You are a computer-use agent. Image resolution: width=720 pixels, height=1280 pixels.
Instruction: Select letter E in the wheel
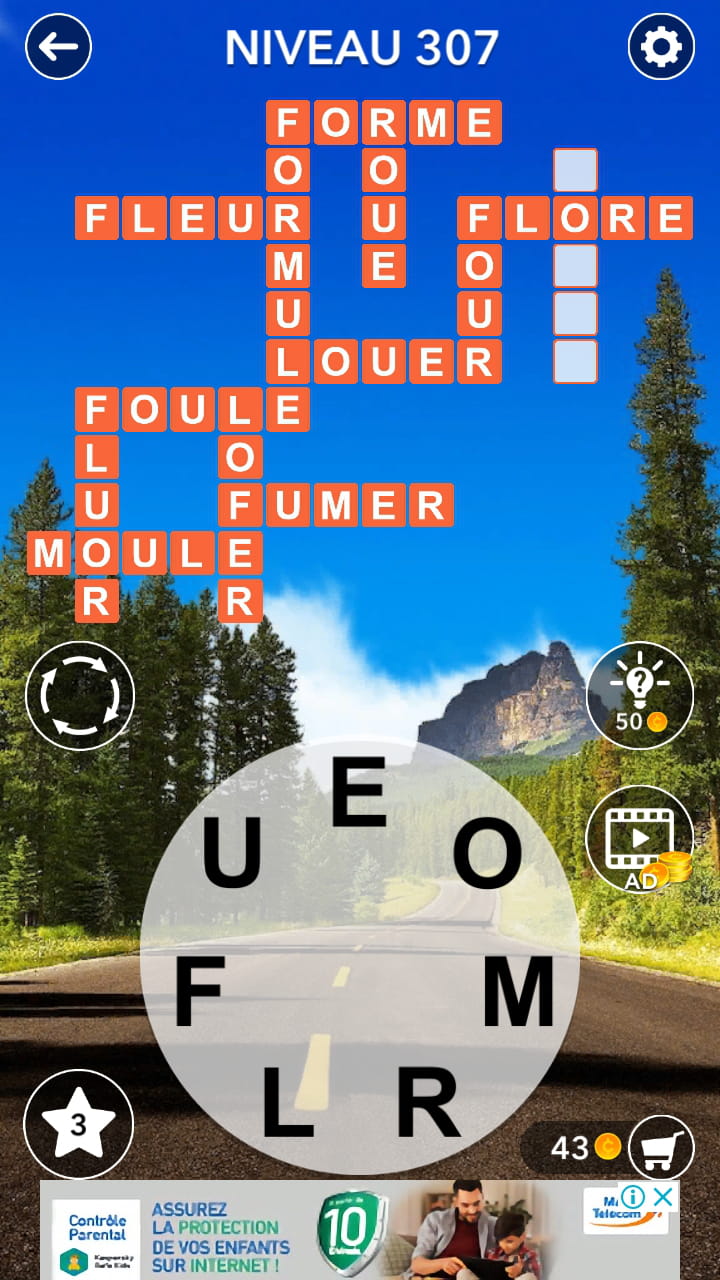click(358, 794)
